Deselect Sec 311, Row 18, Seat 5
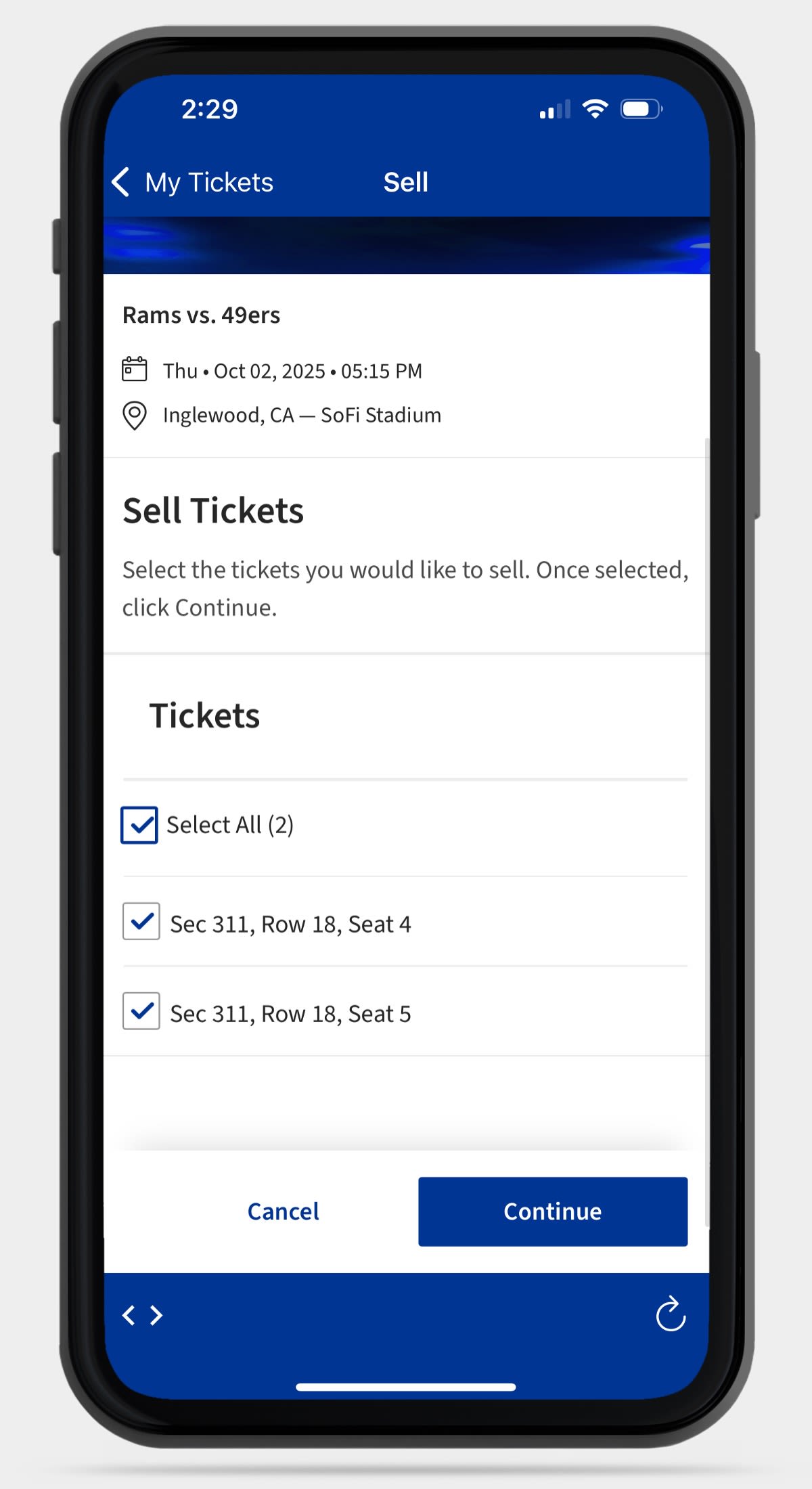812x1489 pixels. (x=141, y=1011)
